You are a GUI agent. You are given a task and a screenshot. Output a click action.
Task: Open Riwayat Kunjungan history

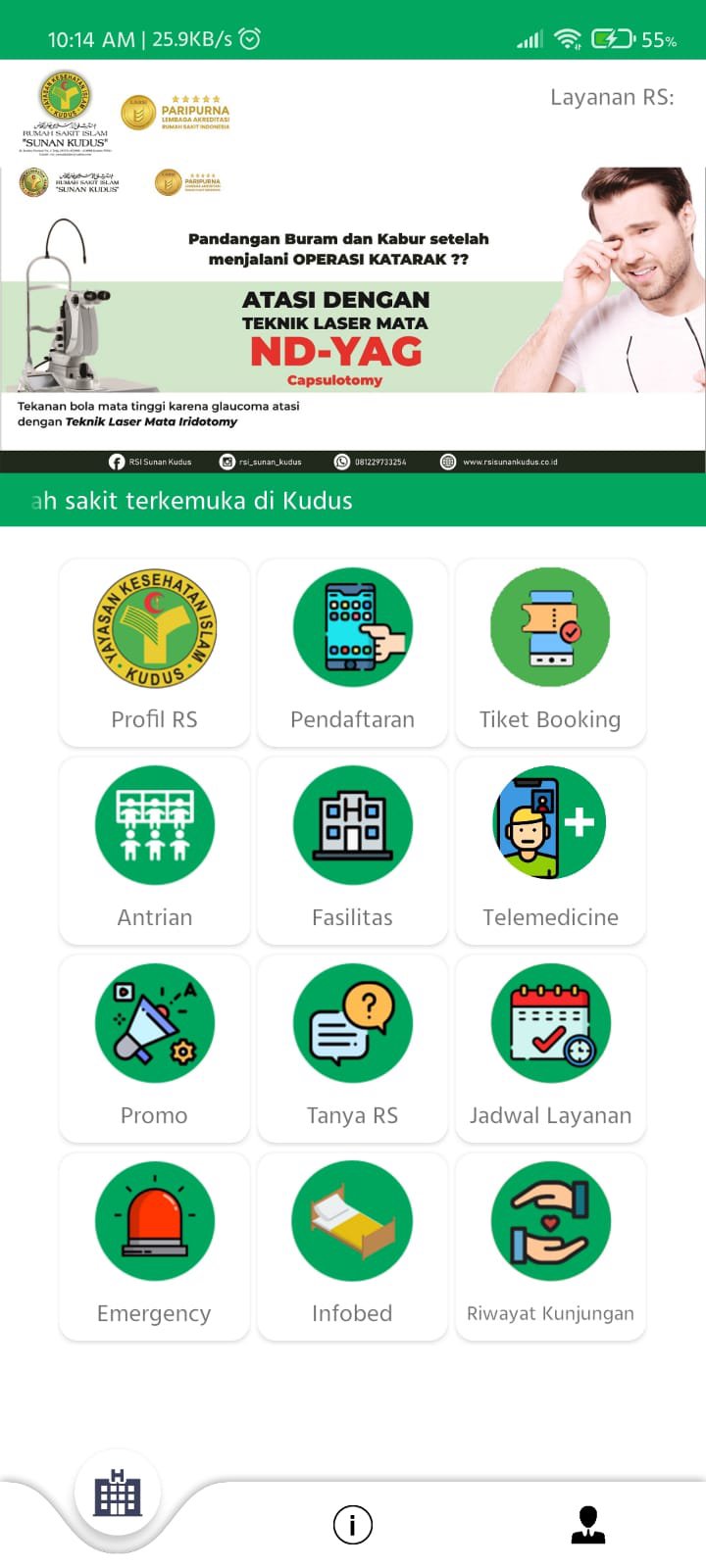point(551,1247)
